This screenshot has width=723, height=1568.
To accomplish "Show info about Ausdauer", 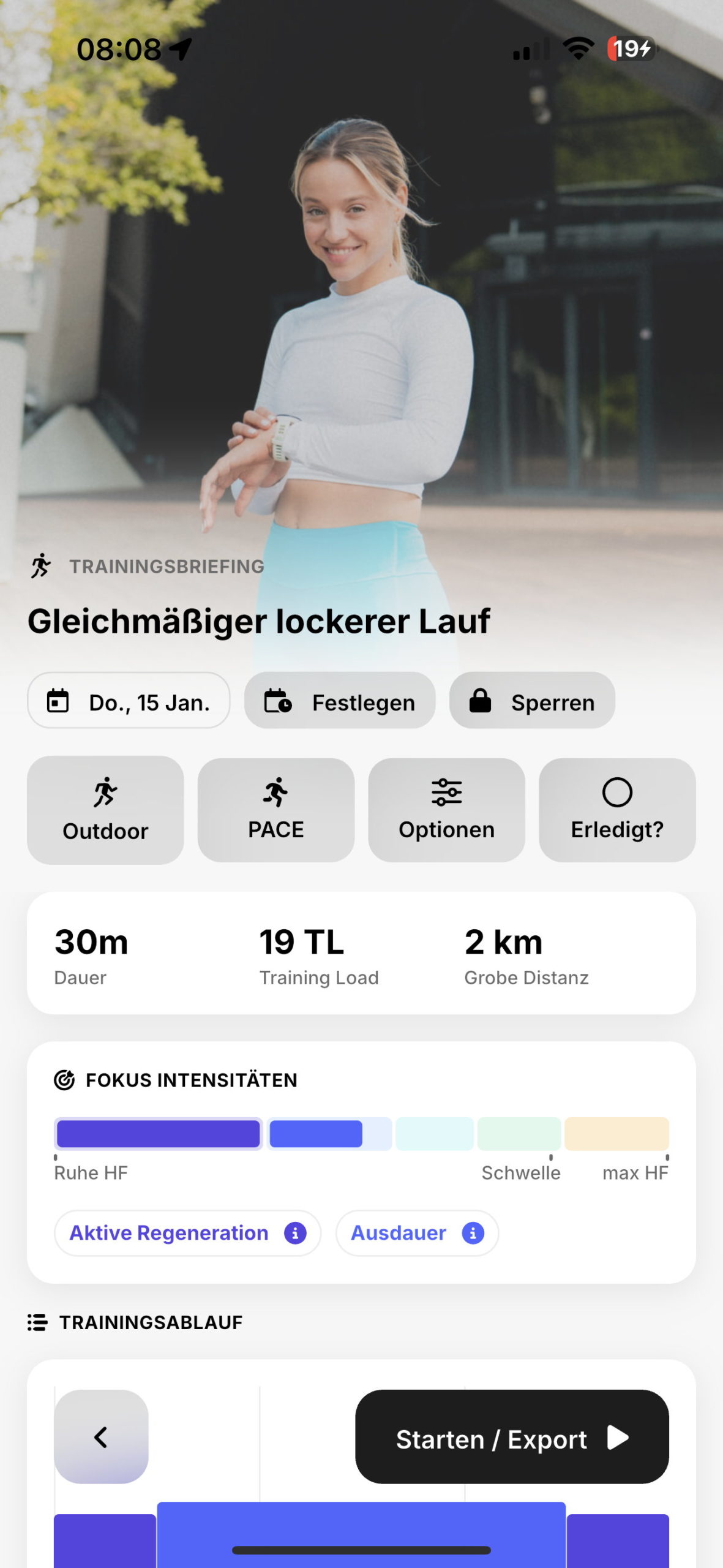I will pos(473,1233).
